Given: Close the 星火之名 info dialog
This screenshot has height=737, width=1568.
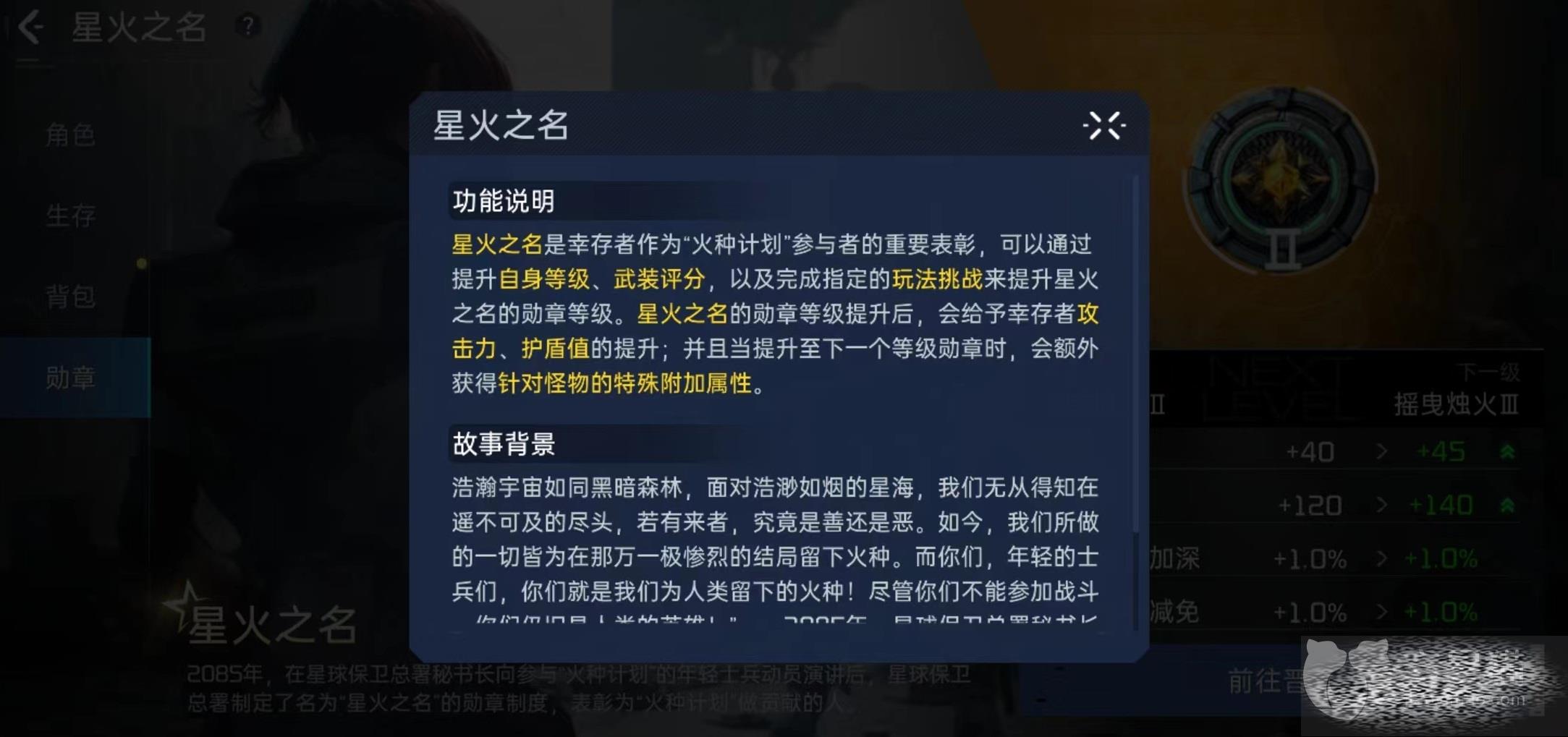Looking at the screenshot, I should click(x=1103, y=126).
